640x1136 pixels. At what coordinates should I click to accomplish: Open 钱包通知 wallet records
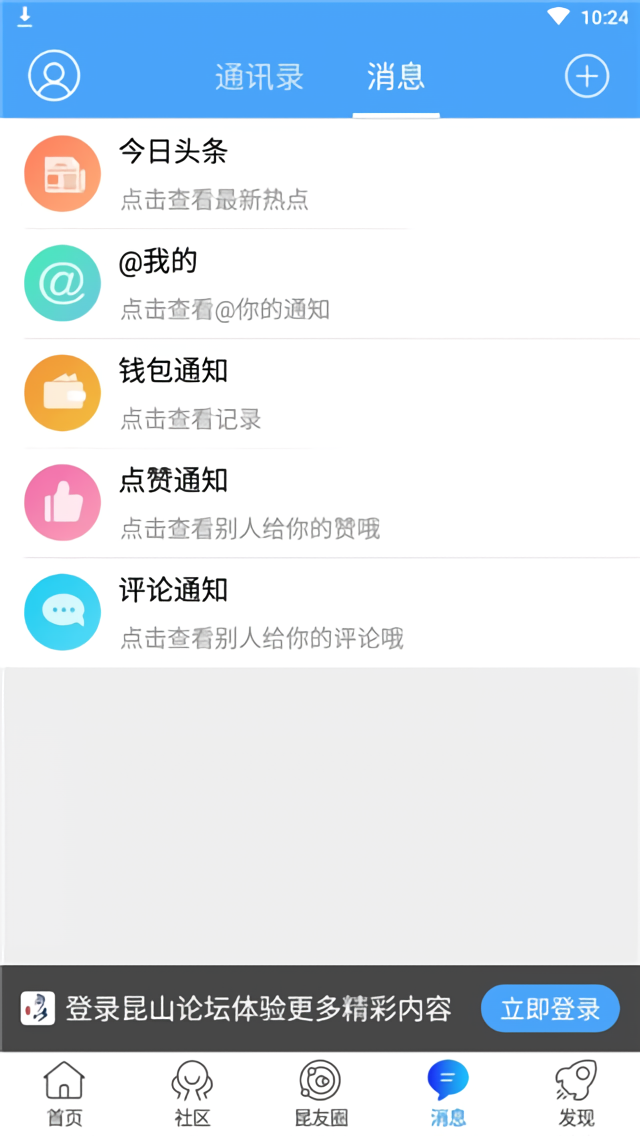[320, 393]
